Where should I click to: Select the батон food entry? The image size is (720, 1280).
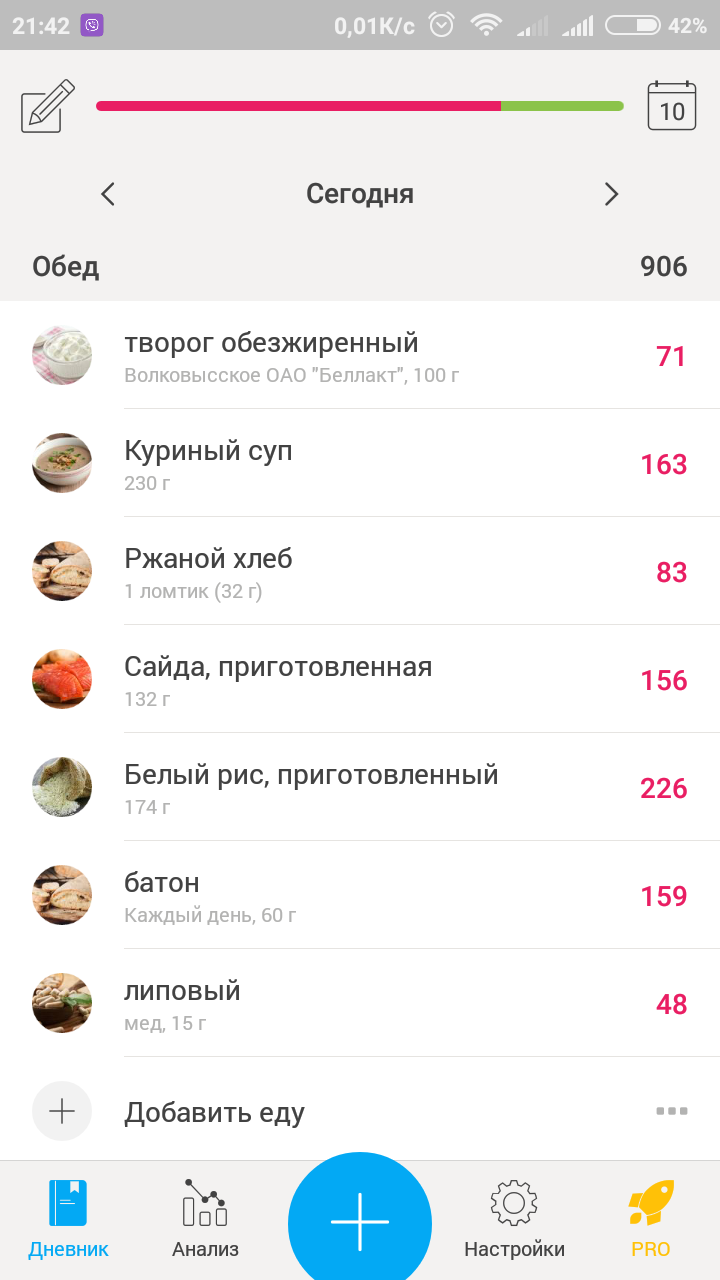pos(360,896)
